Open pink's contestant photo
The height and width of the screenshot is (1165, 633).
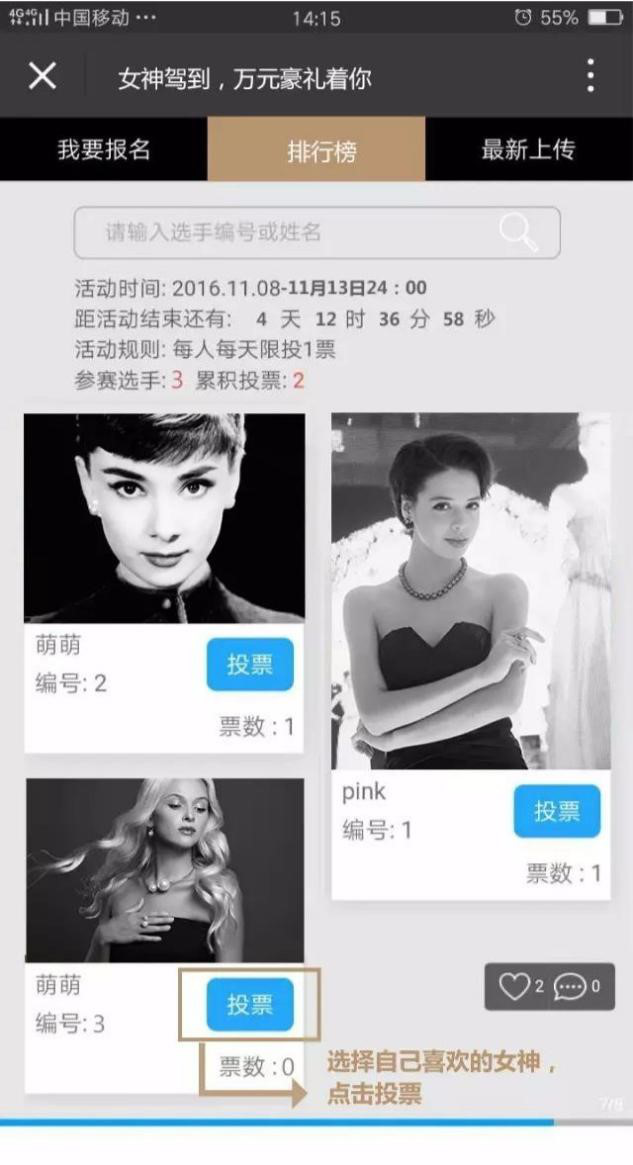(471, 590)
